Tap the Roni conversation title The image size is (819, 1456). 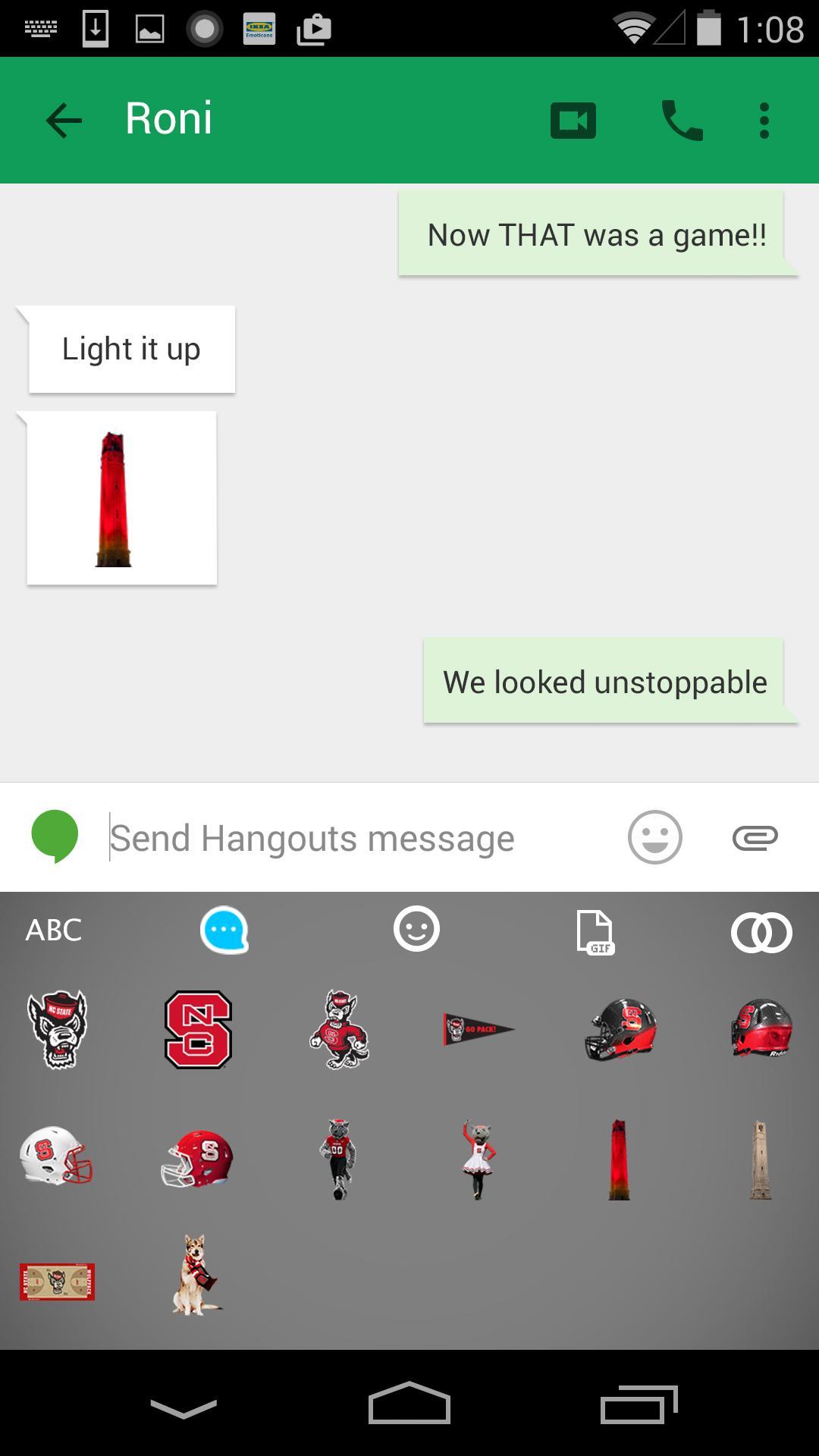point(168,119)
